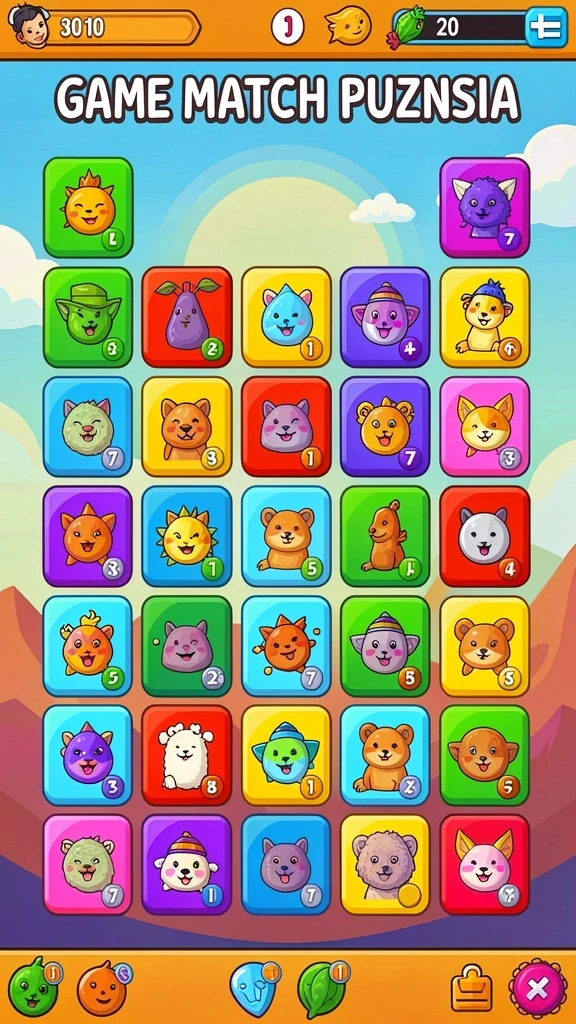Pick the blue droplet cat on yellow tile

tap(286, 317)
